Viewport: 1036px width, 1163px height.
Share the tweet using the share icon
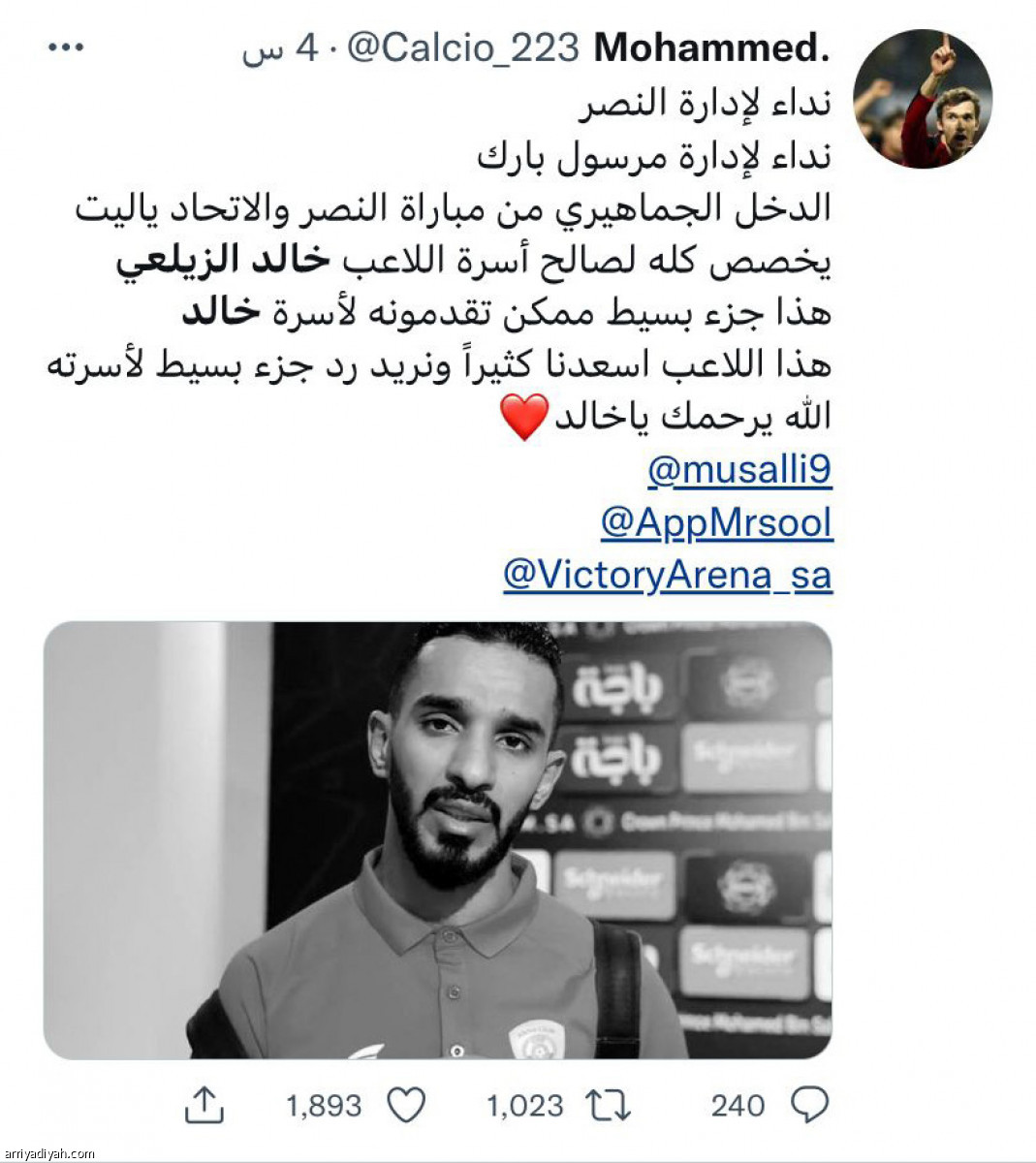pyautogui.click(x=204, y=1105)
